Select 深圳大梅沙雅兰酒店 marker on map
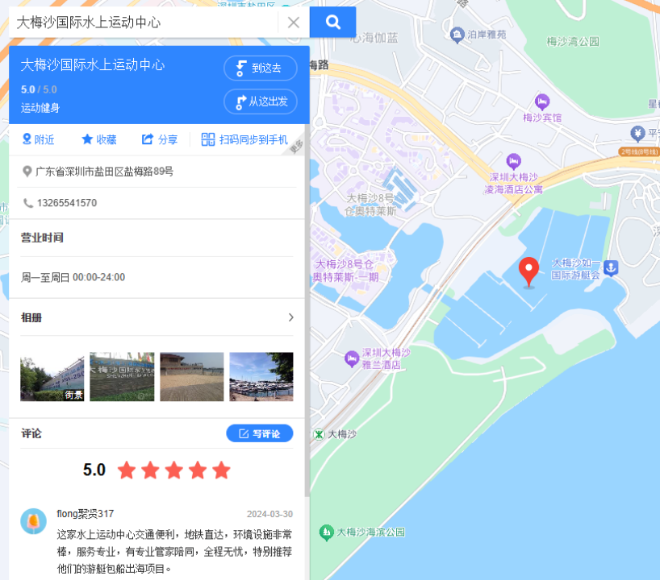 click(x=351, y=358)
